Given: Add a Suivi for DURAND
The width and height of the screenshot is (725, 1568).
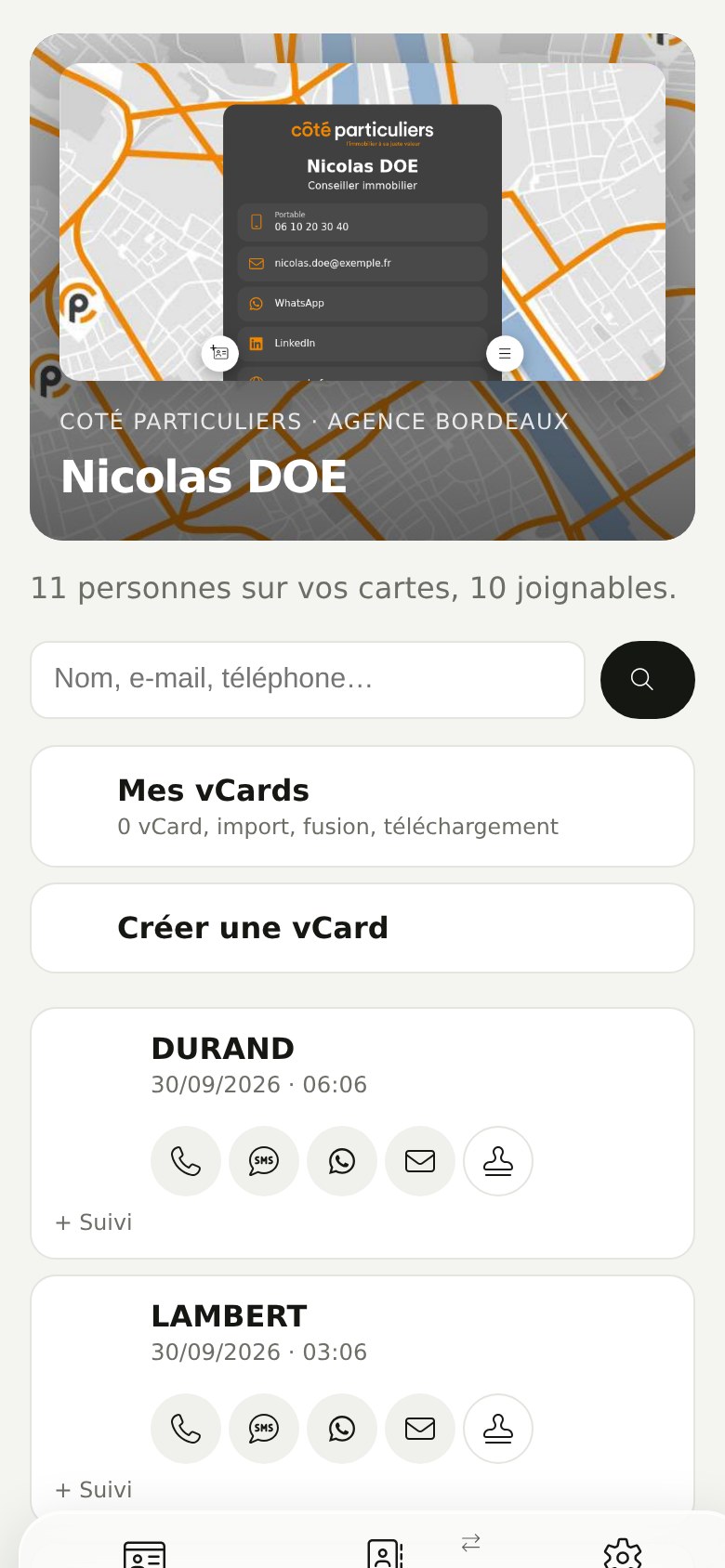Looking at the screenshot, I should pyautogui.click(x=94, y=1222).
